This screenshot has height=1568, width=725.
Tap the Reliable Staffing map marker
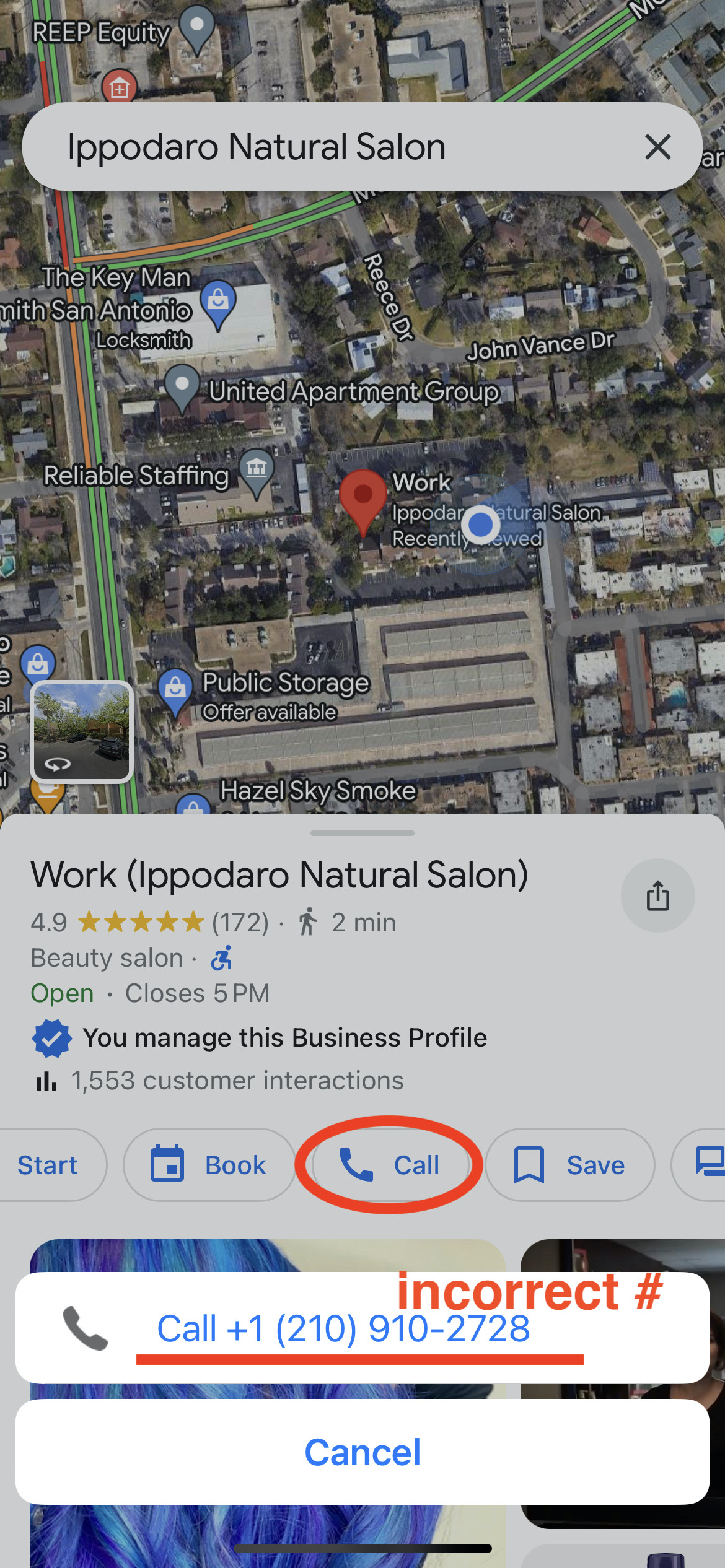coord(256,470)
